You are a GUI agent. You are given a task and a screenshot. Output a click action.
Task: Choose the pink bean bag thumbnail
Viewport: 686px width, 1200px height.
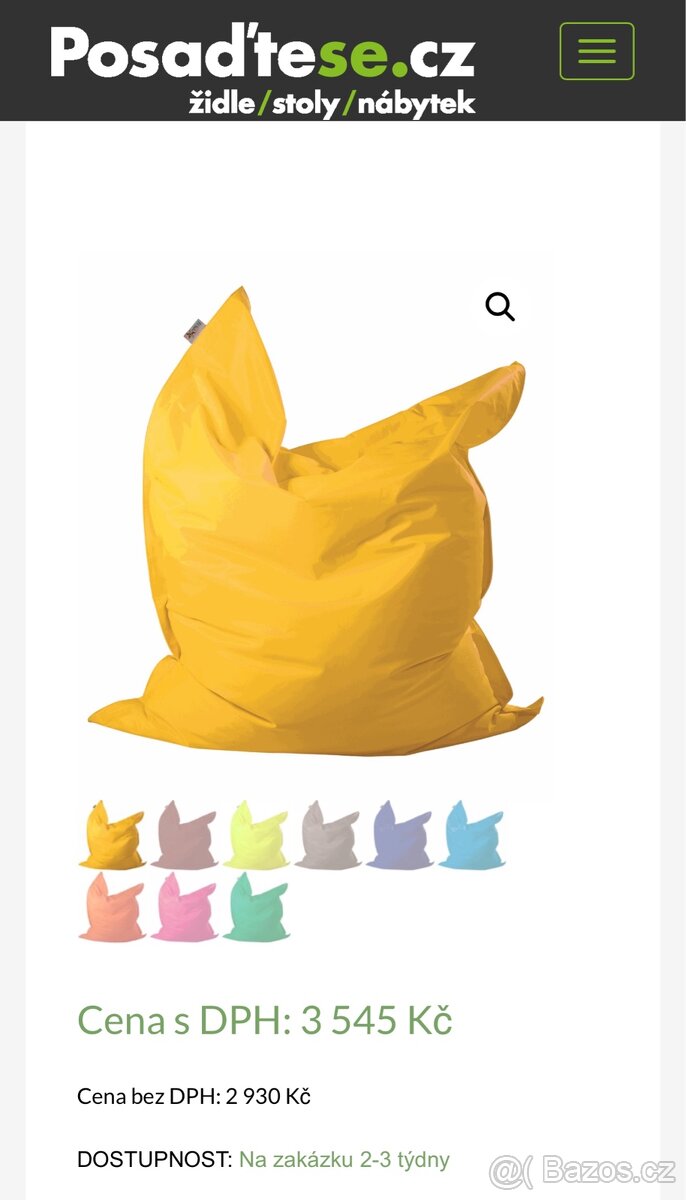(184, 907)
